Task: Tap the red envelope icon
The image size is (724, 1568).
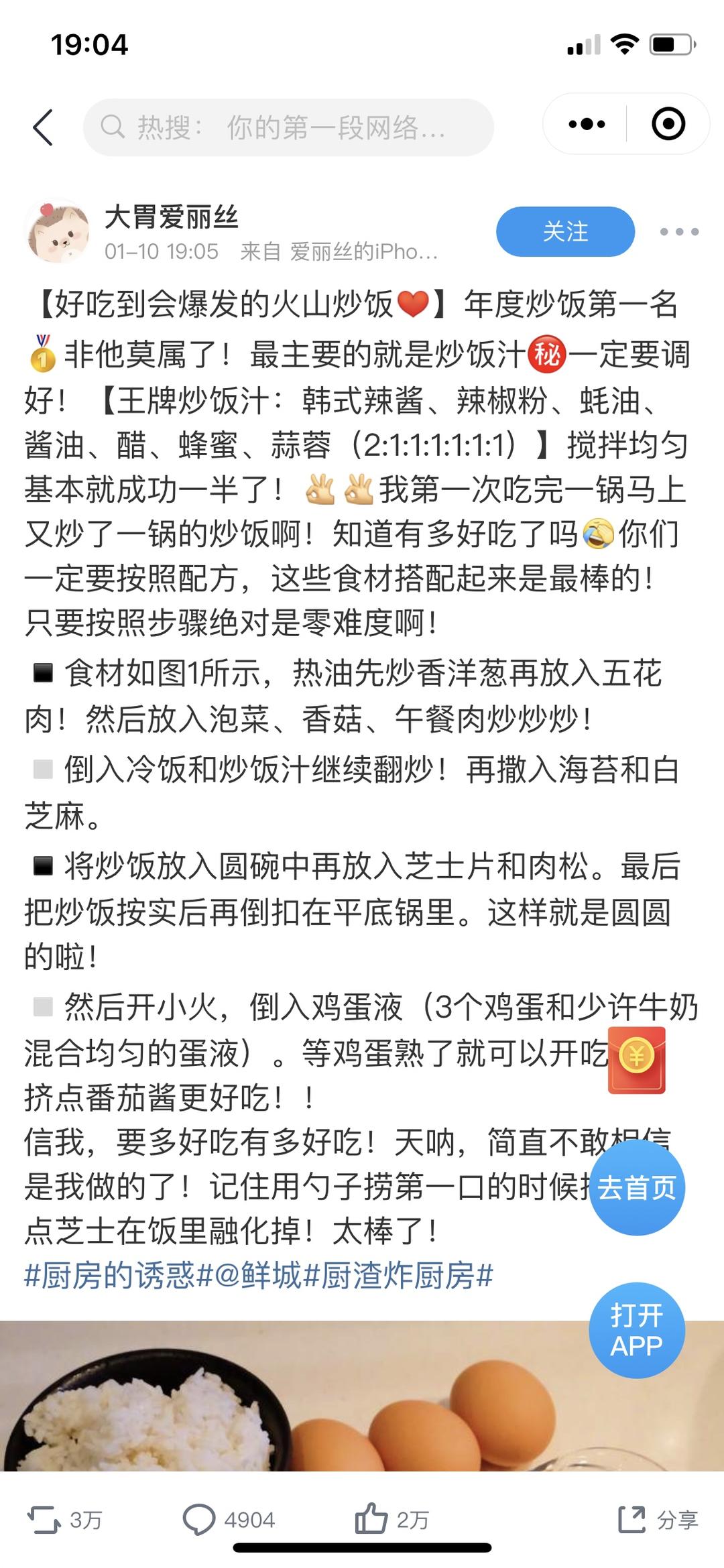Action: (x=636, y=1060)
